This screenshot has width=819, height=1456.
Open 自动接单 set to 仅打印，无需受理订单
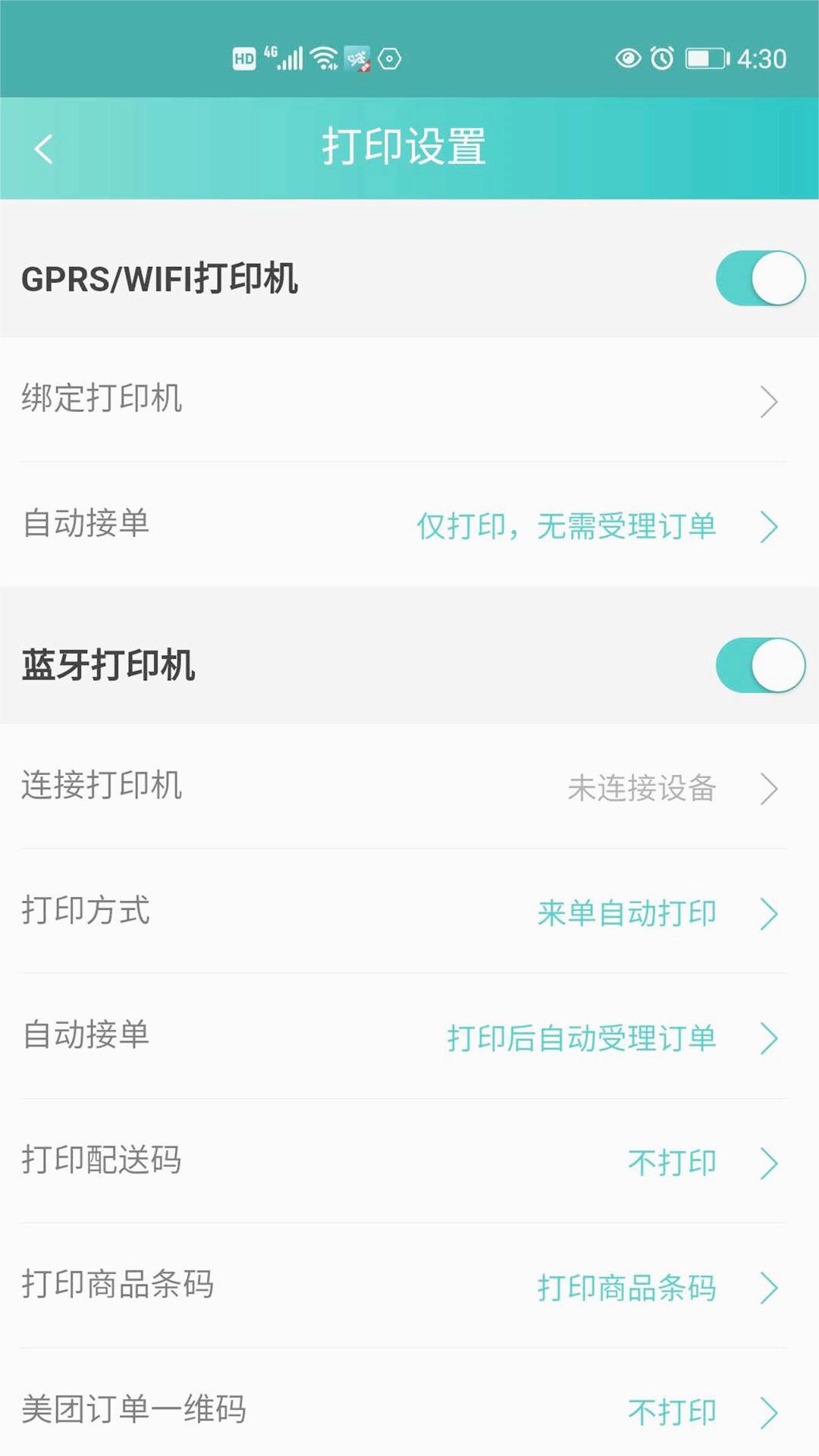tap(409, 525)
